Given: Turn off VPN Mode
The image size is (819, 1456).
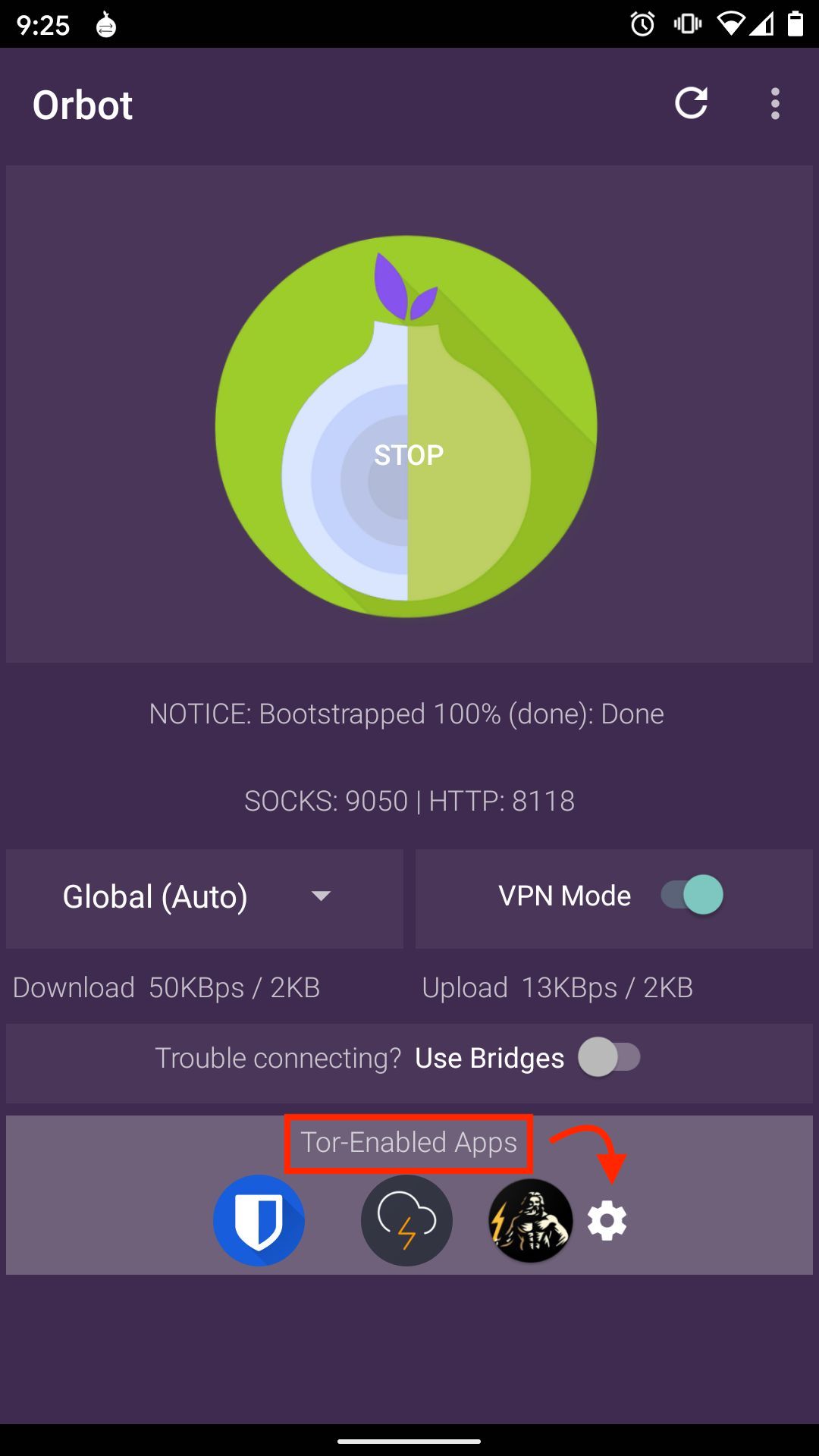Looking at the screenshot, I should tap(692, 895).
